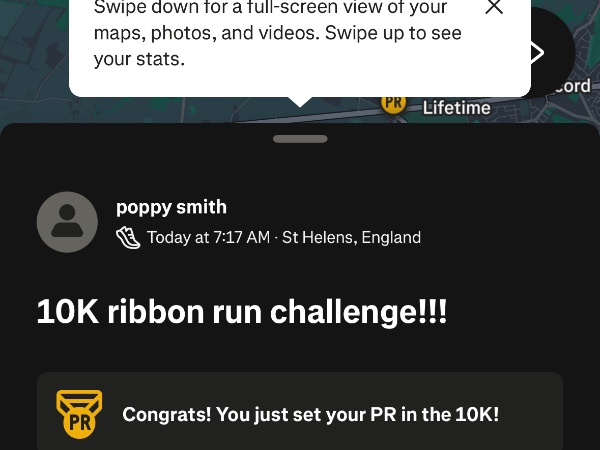600x450 pixels.
Task: Open poppy smith's name link
Action: pyautogui.click(x=171, y=207)
